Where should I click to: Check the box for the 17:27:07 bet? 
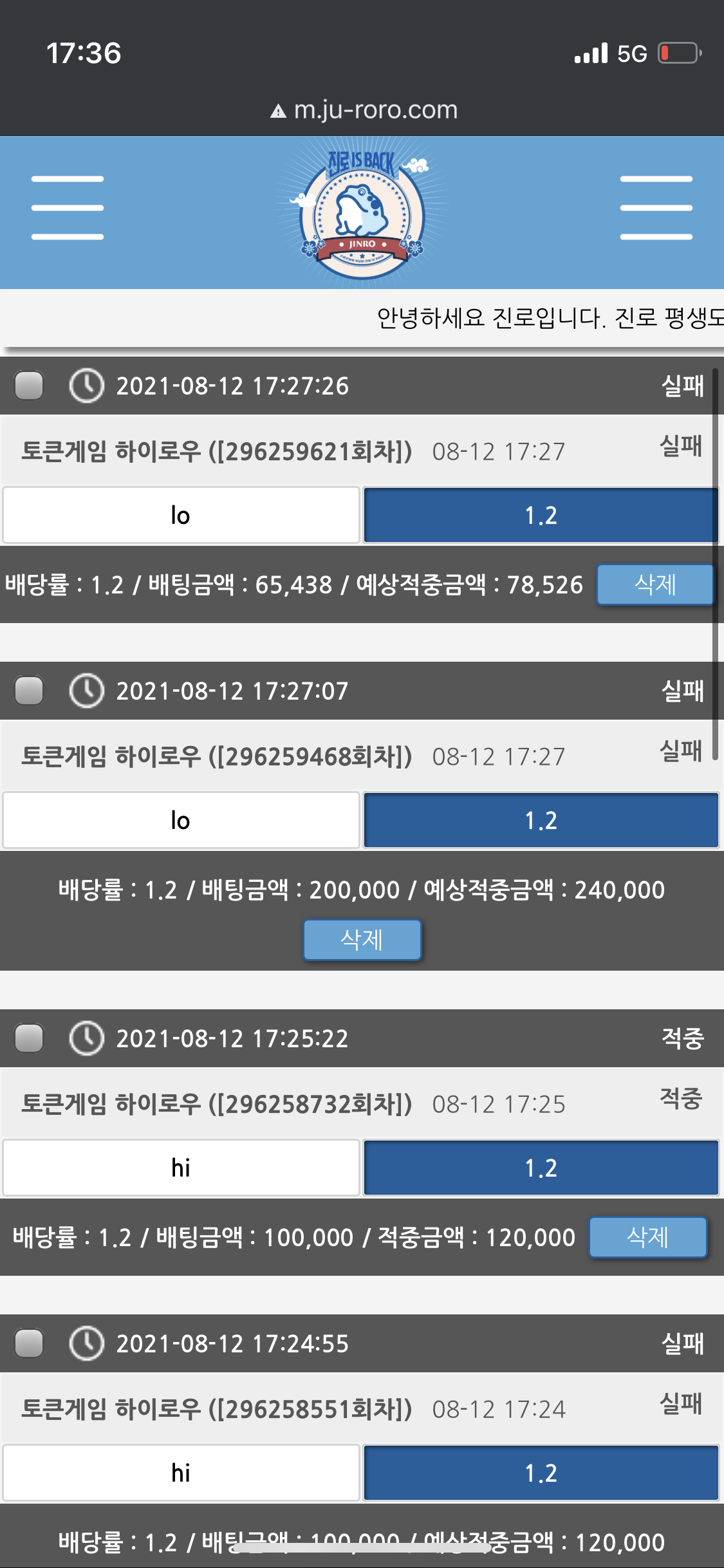point(29,691)
